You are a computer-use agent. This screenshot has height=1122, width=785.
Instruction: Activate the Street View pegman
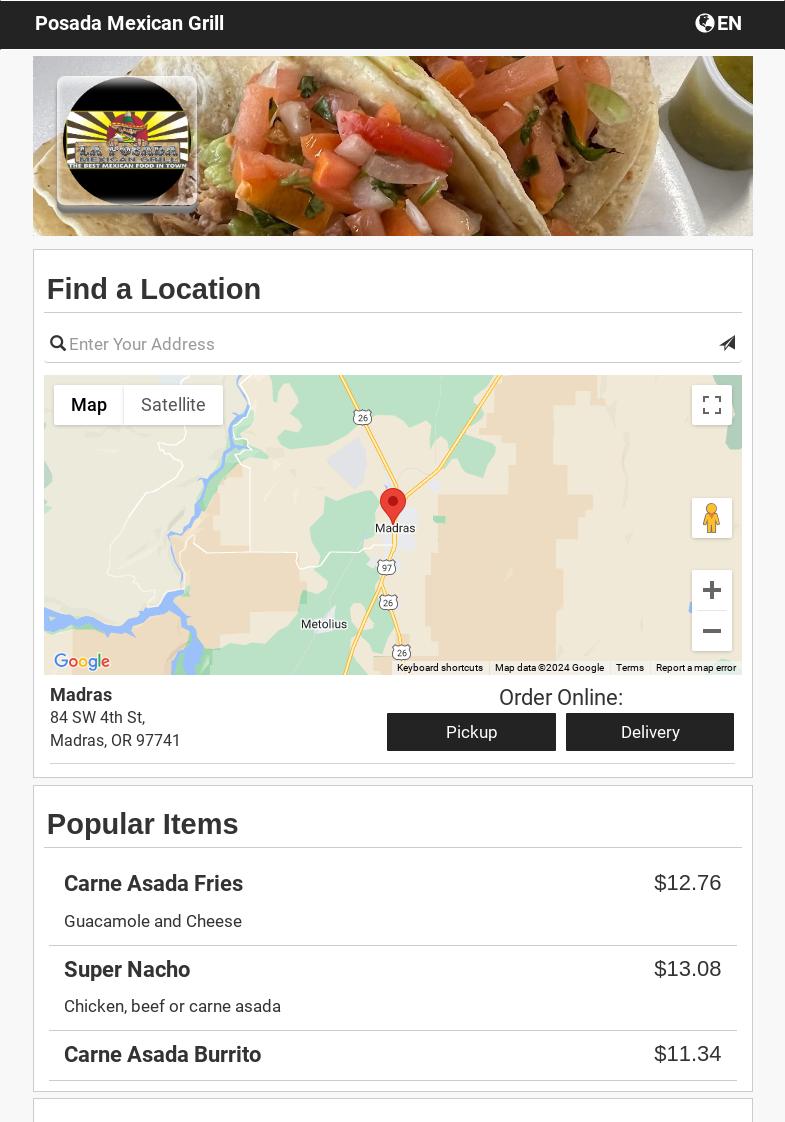(x=711, y=518)
